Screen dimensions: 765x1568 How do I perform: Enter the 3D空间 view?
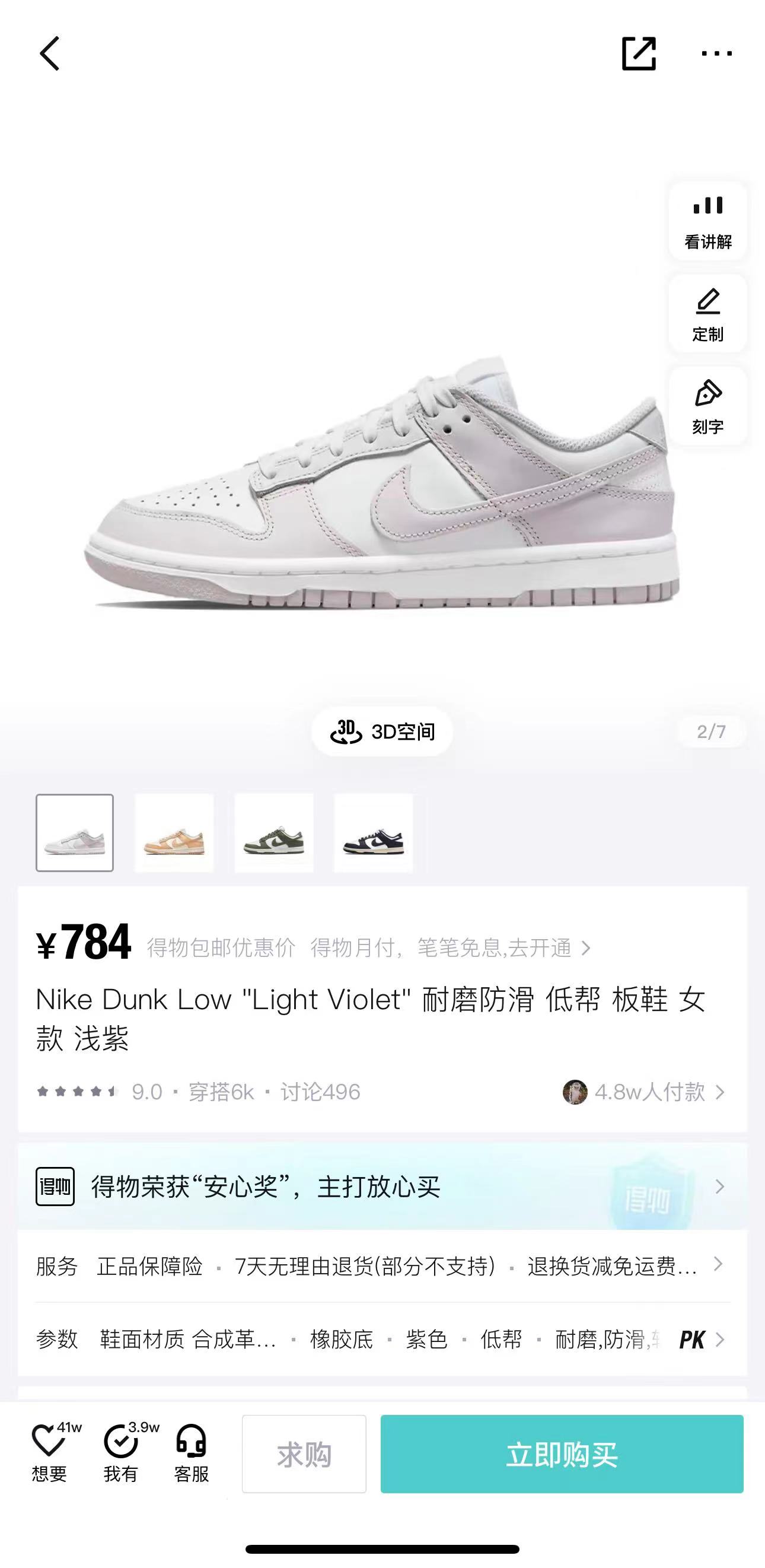click(x=382, y=731)
